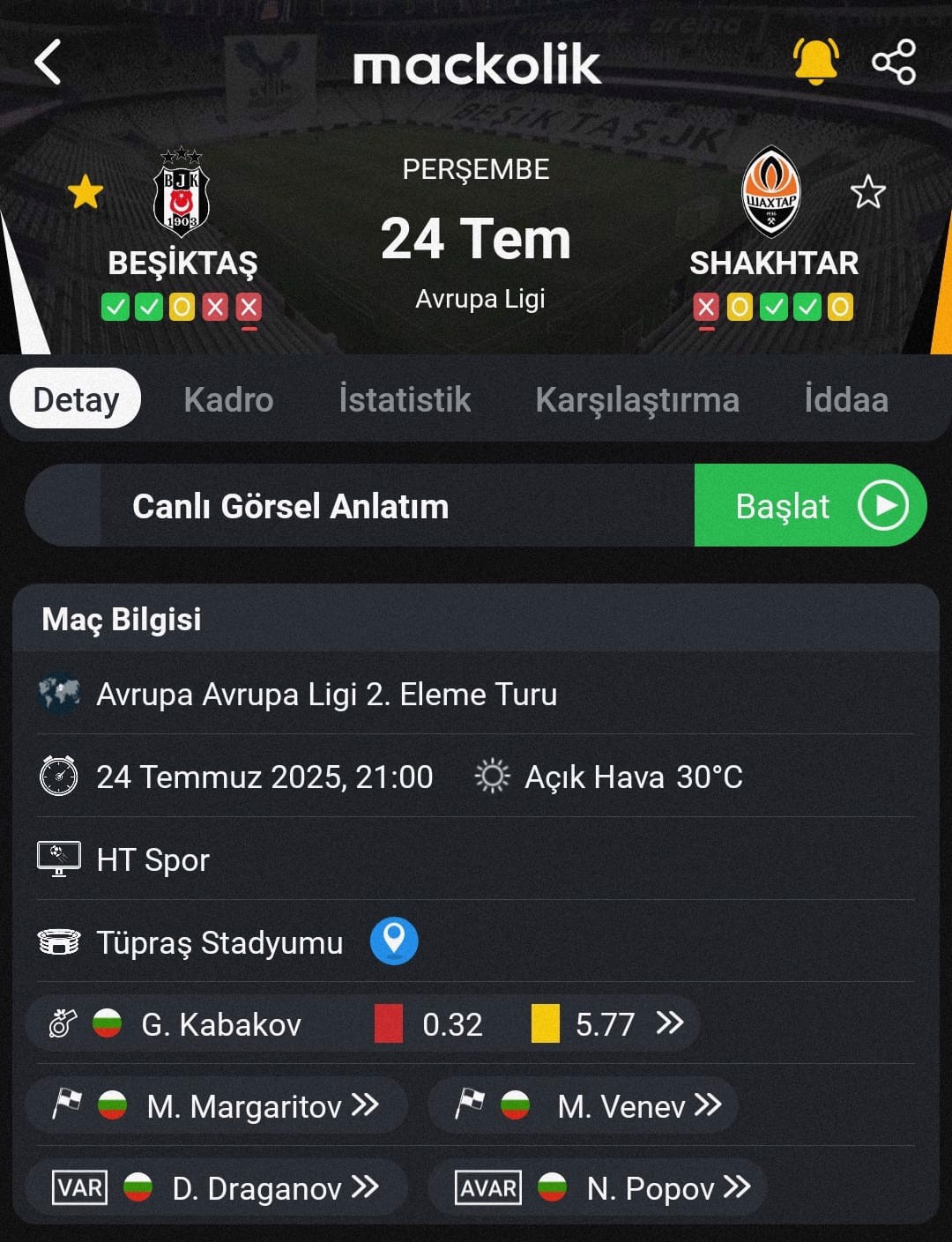This screenshot has width=952, height=1242.
Task: Toggle the match notification bell
Action: click(815, 61)
